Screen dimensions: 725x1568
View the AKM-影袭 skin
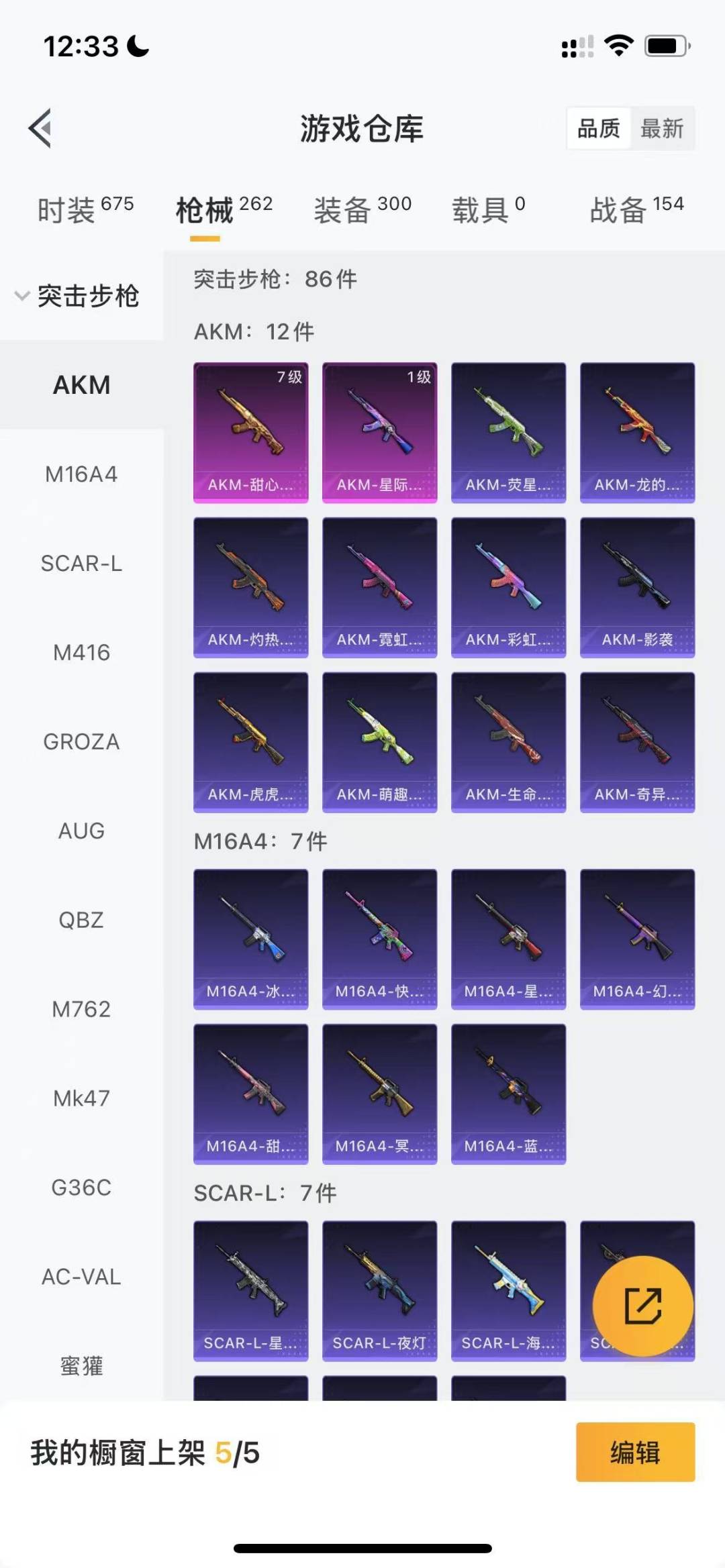point(638,587)
